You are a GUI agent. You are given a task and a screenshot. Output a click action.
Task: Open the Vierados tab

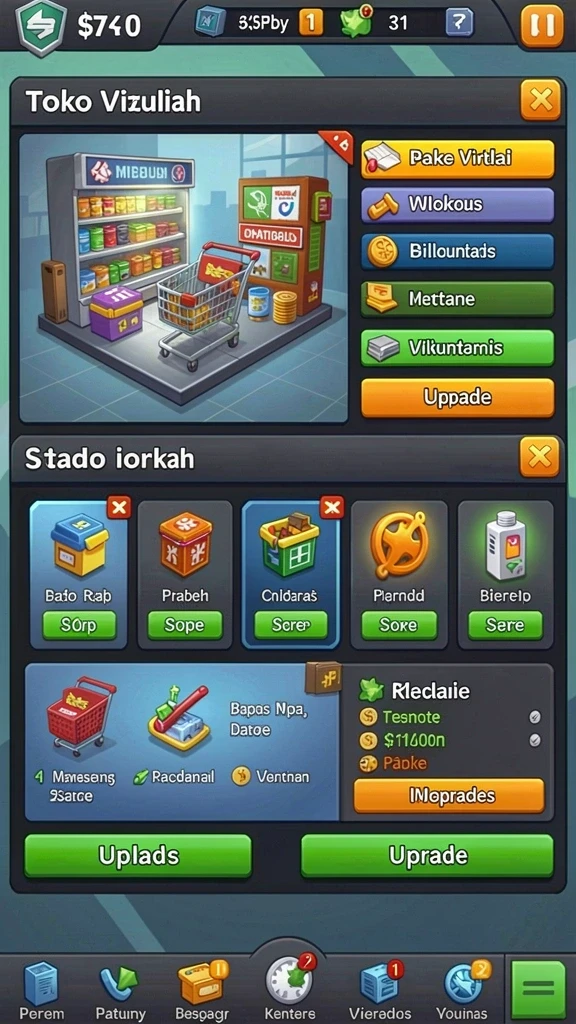tap(380, 989)
